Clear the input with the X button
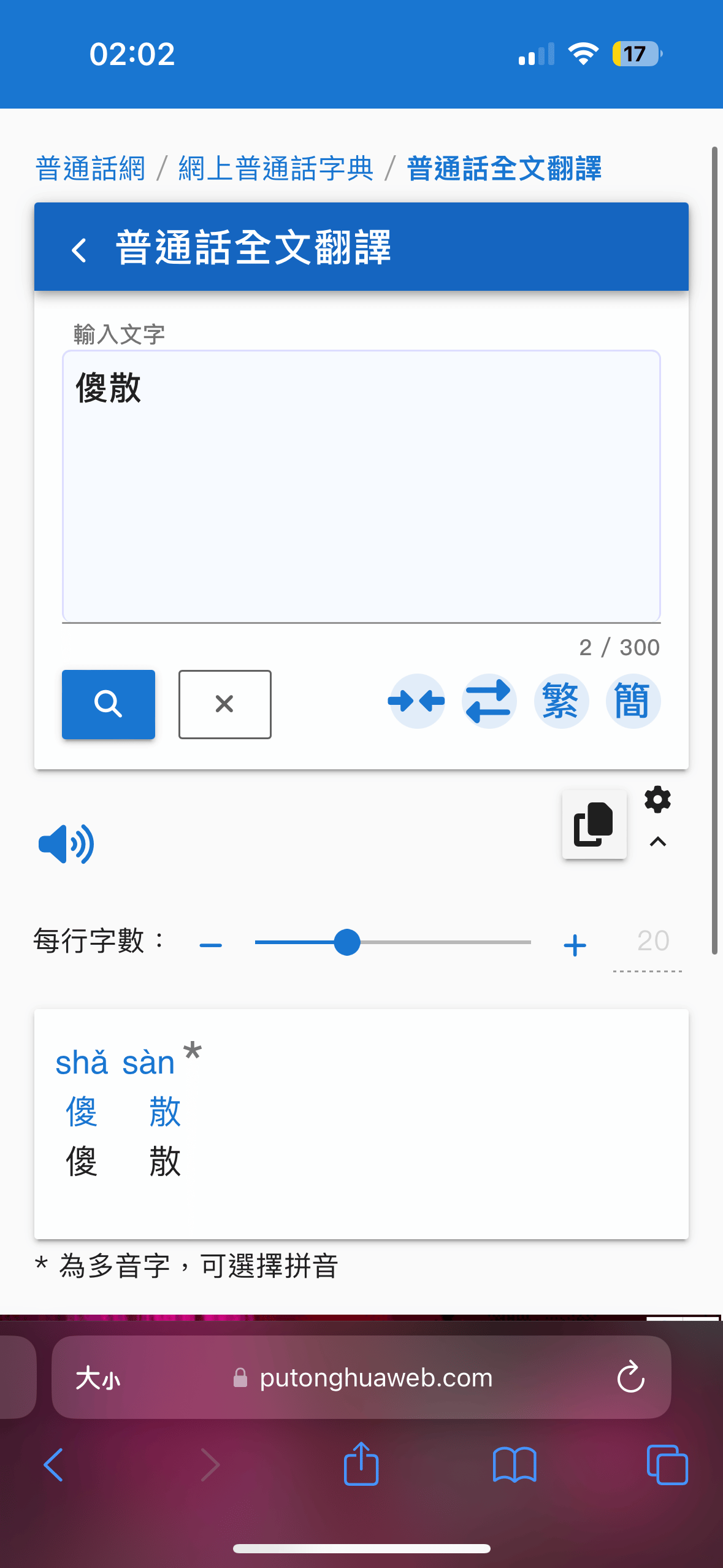 (x=224, y=704)
